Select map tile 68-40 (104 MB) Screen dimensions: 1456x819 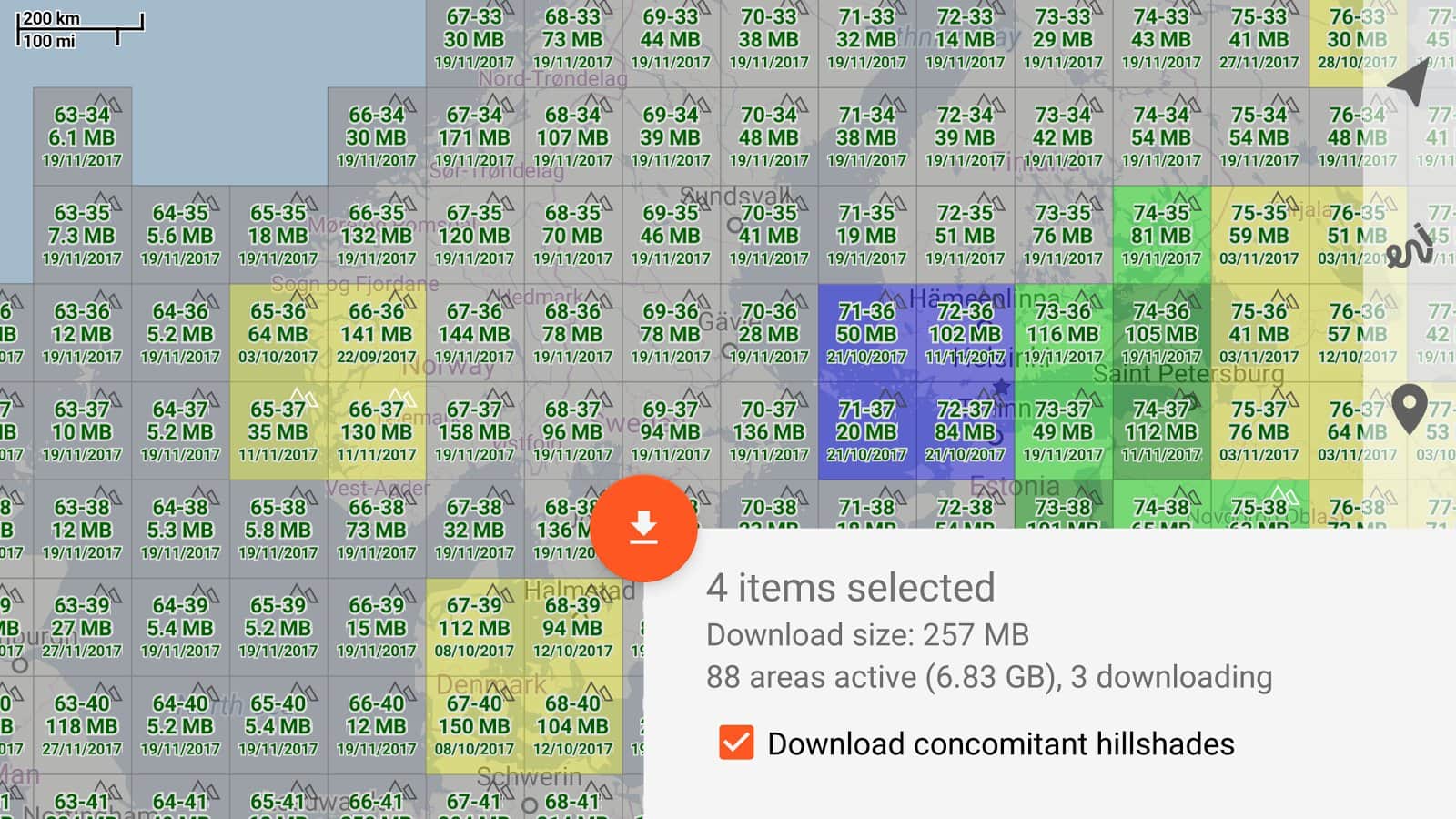coord(572,725)
